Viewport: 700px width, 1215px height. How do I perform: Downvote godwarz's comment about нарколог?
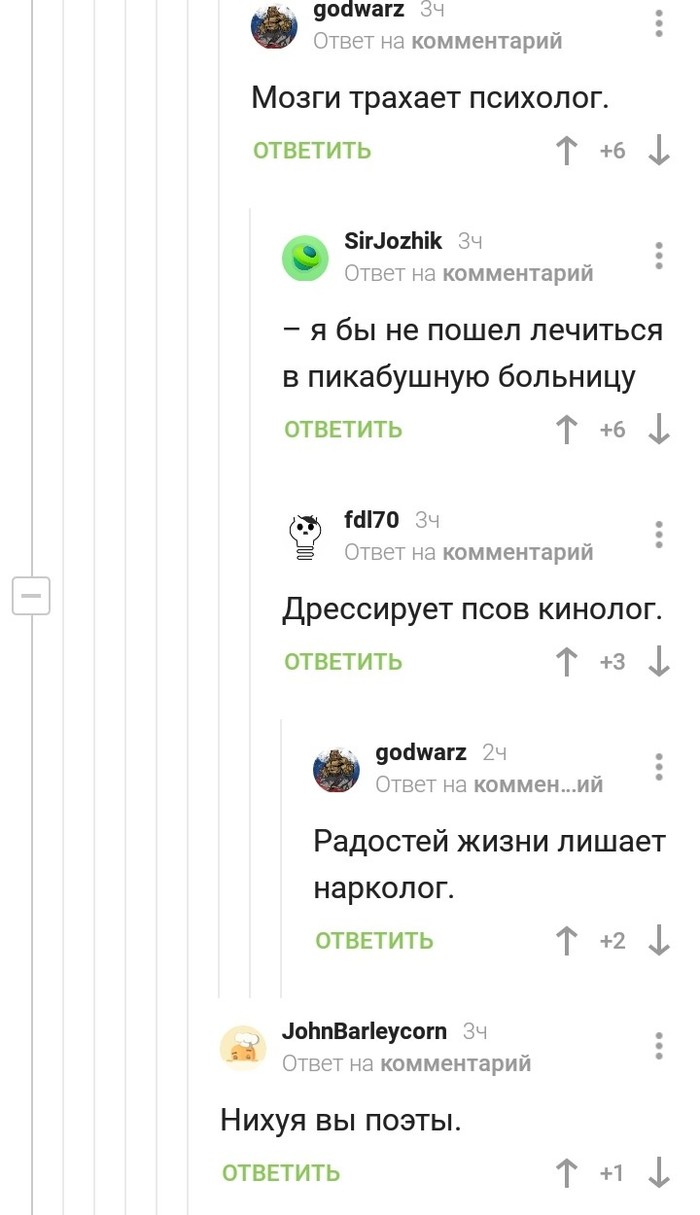point(659,941)
